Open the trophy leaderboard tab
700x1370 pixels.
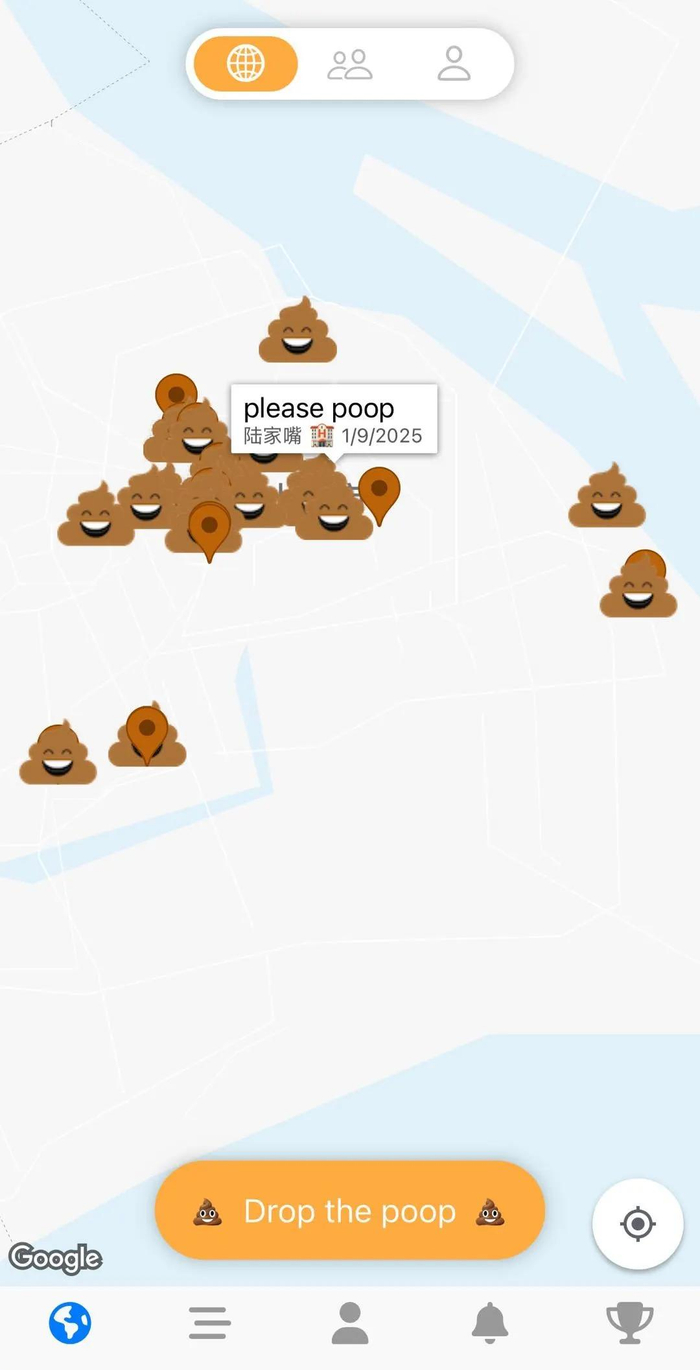pyautogui.click(x=630, y=1324)
